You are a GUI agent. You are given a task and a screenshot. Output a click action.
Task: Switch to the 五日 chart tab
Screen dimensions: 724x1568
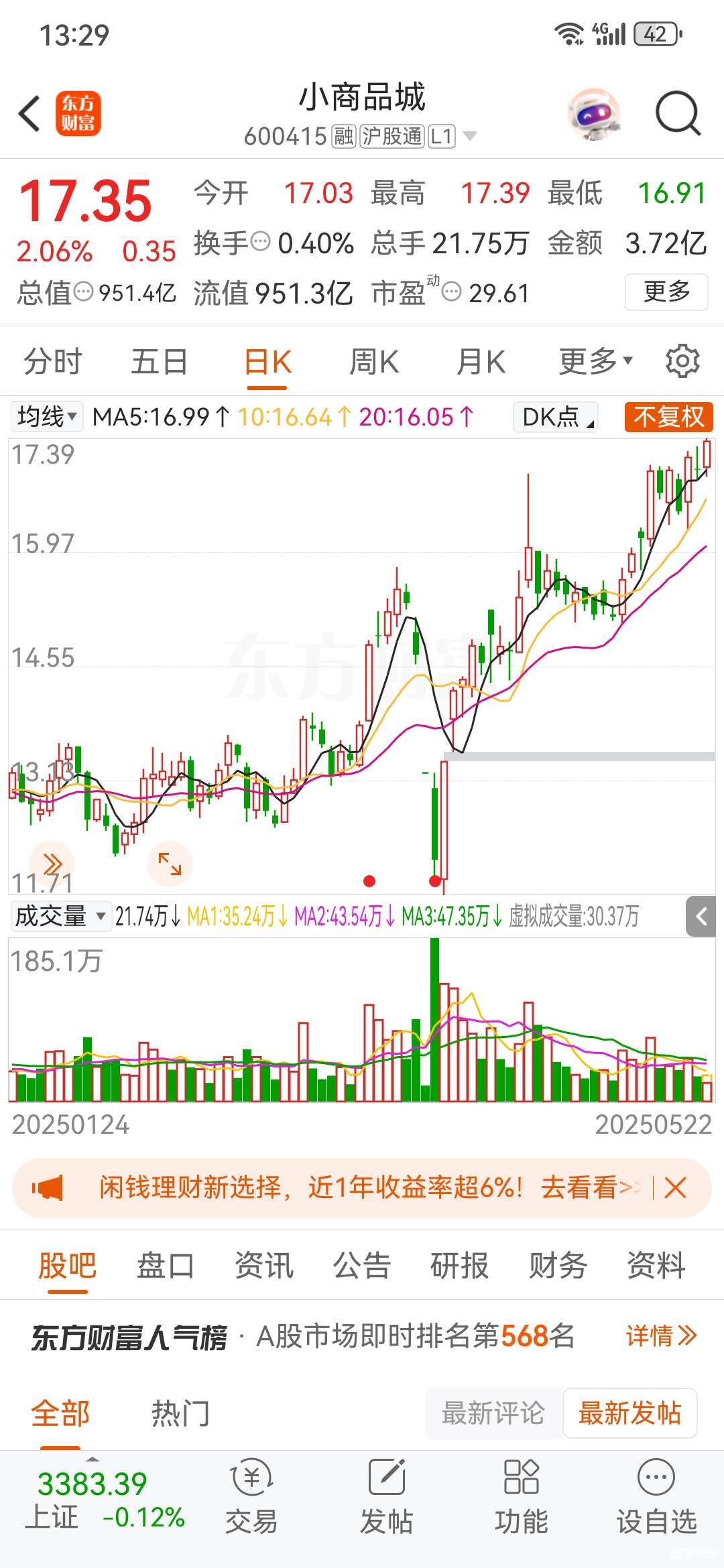tap(159, 362)
